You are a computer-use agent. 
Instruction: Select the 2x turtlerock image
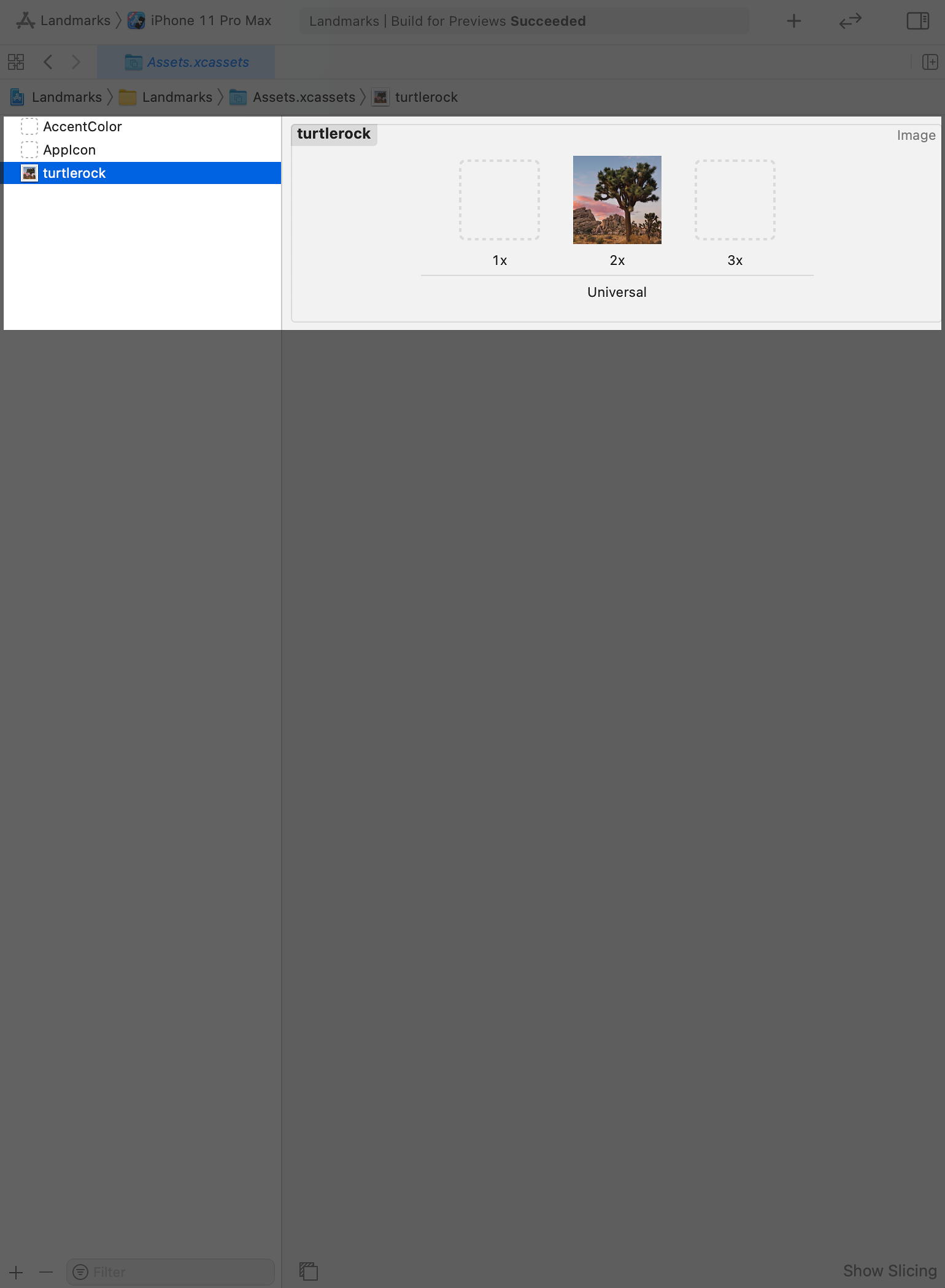(x=617, y=200)
